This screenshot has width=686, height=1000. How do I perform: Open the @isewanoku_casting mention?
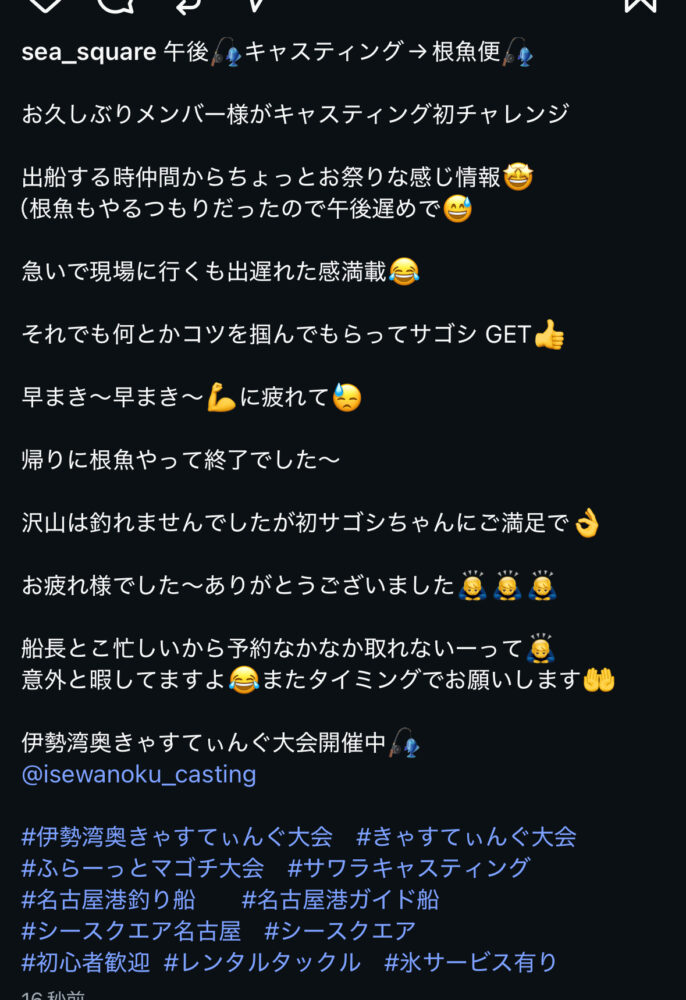click(139, 774)
